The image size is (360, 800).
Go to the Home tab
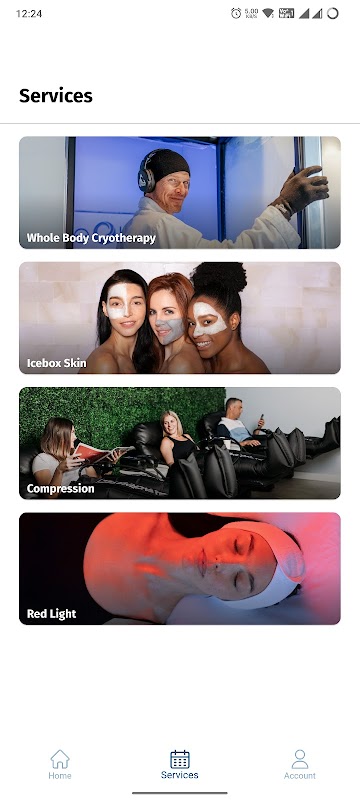(x=60, y=764)
